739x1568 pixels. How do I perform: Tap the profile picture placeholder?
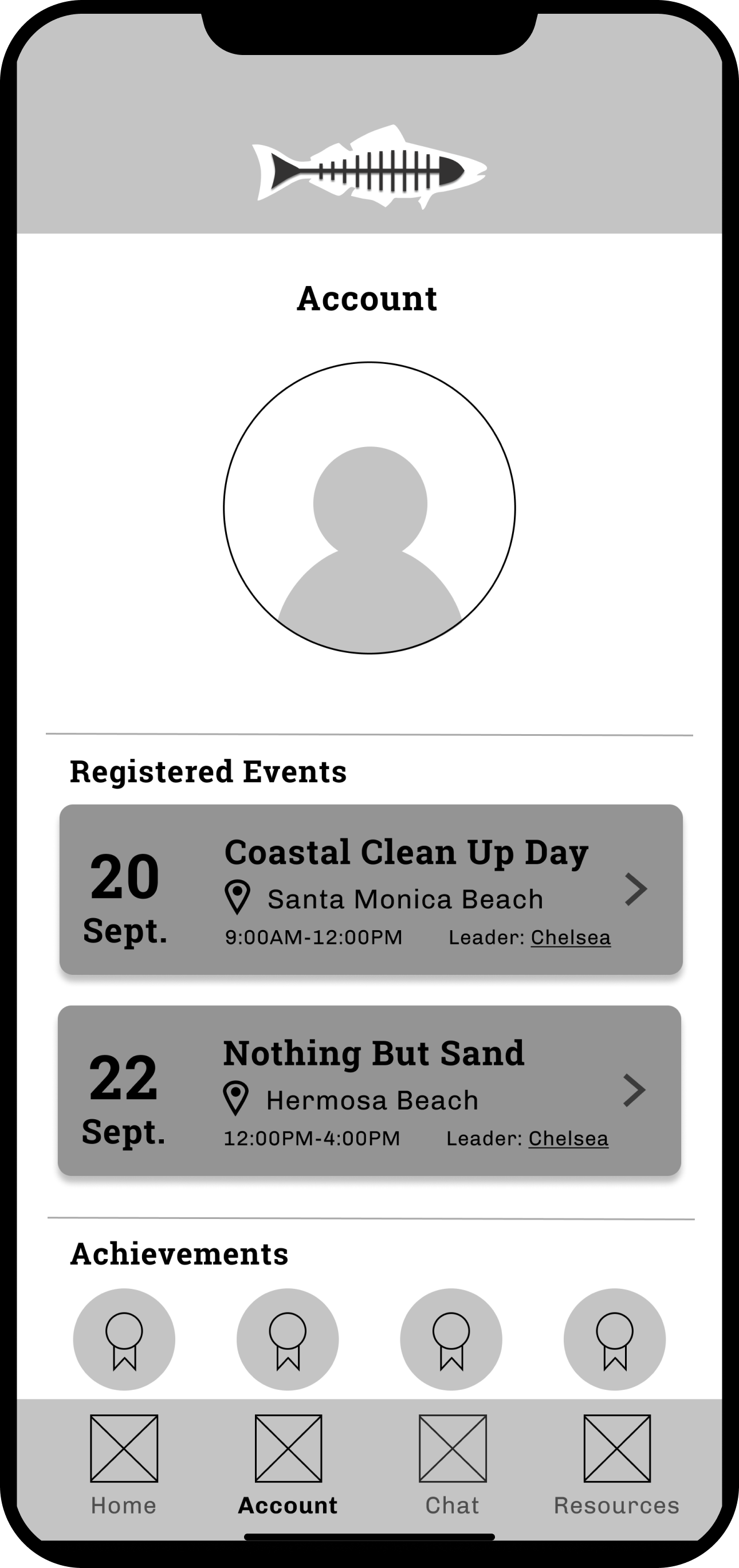coord(369,508)
